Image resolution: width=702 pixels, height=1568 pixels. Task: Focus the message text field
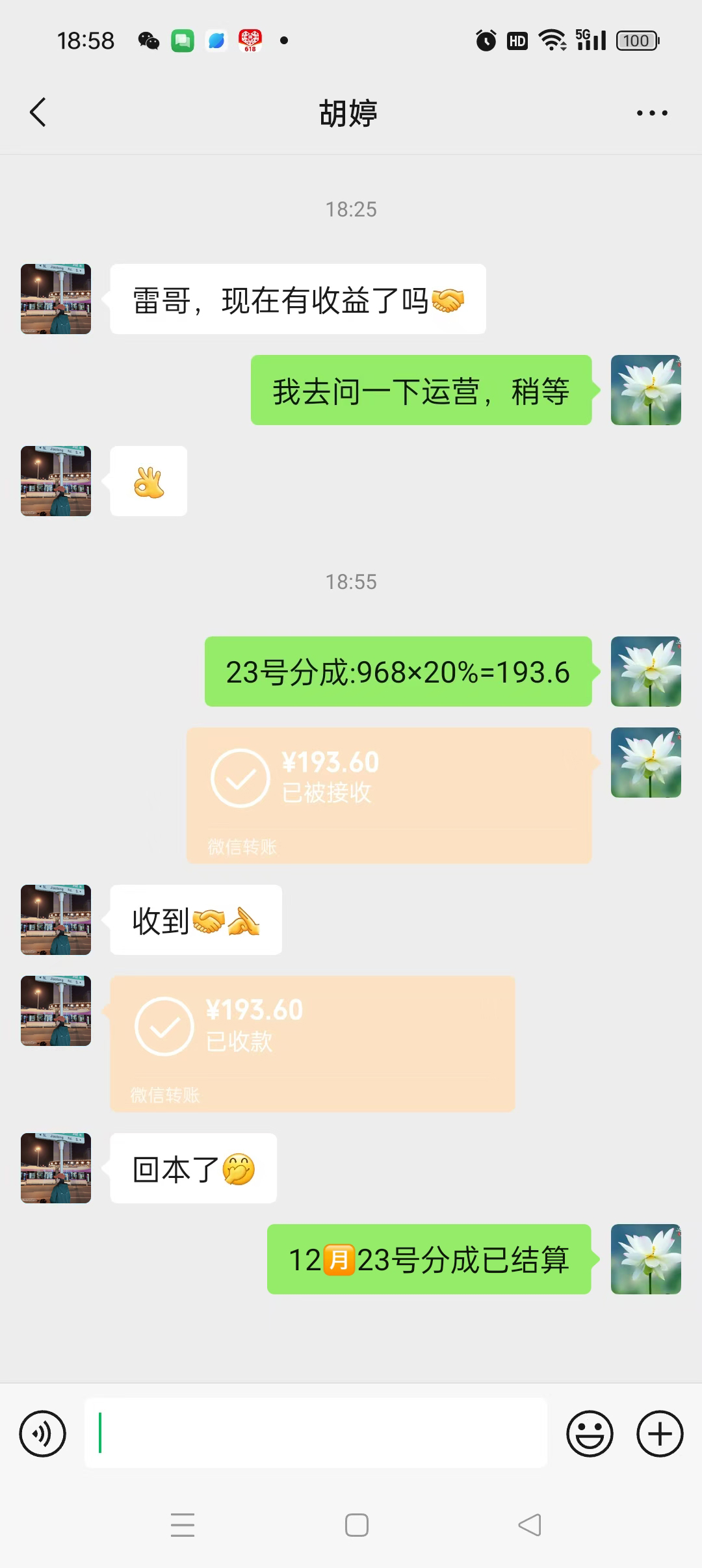(316, 1433)
